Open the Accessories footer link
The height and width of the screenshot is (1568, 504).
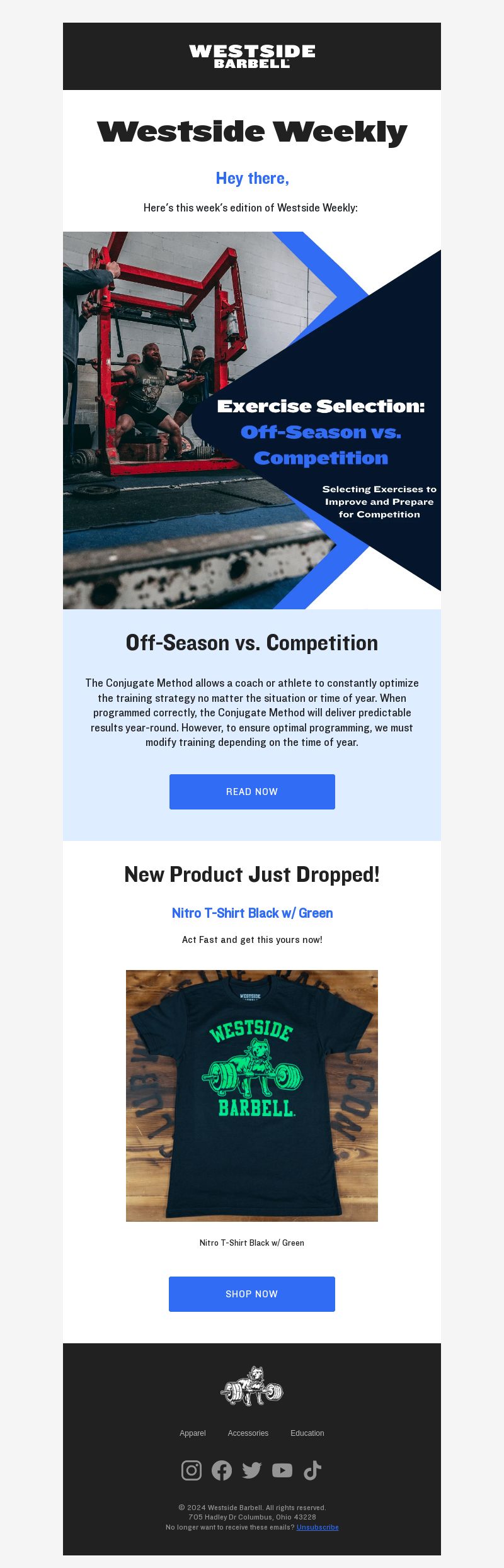coord(248,1433)
